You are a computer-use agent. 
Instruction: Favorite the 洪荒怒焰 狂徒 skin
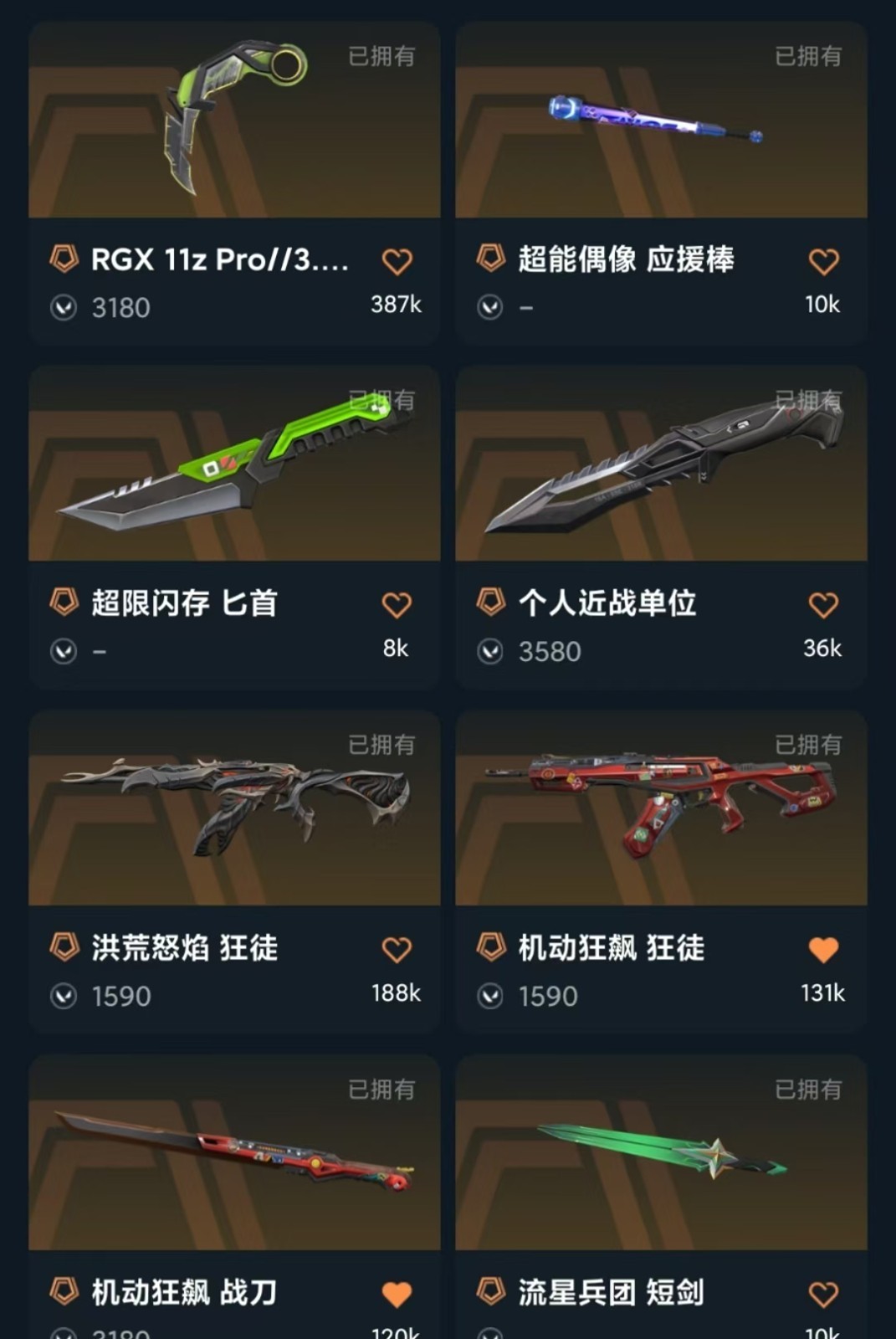(x=397, y=950)
